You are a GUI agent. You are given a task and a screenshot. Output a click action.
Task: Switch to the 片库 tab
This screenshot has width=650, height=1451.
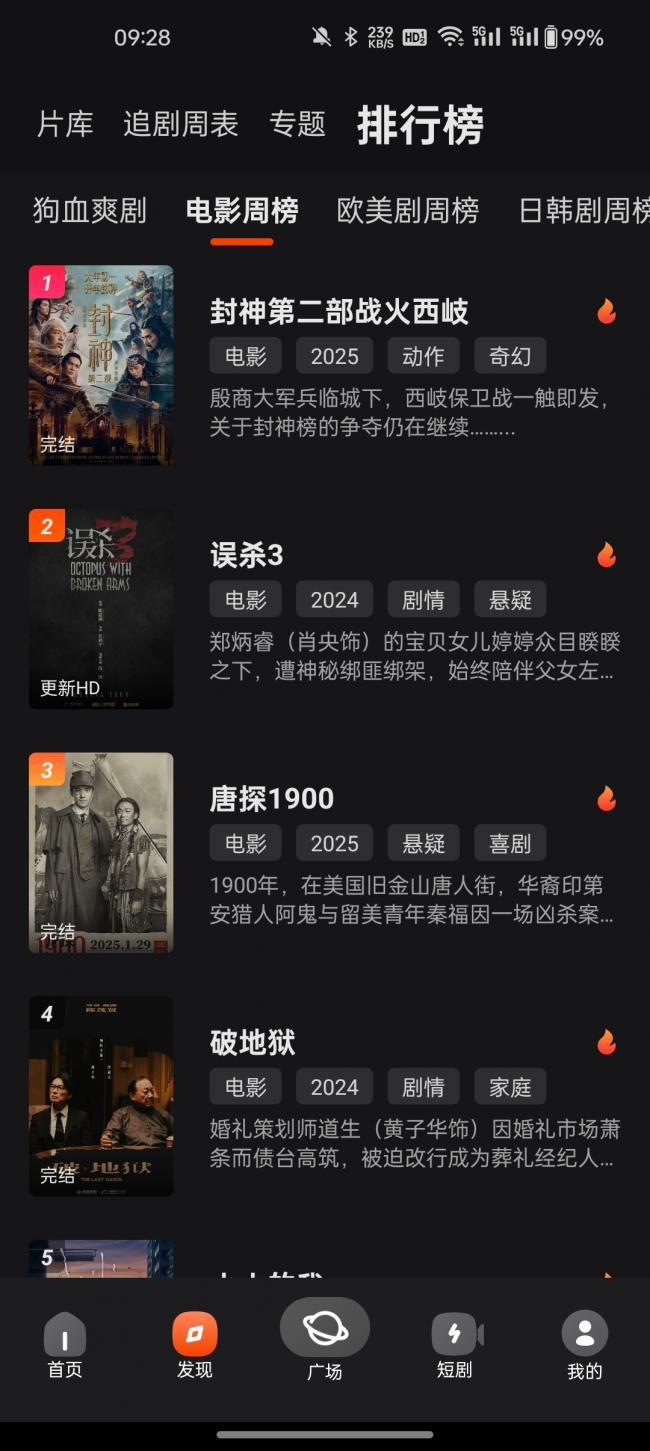coord(65,124)
